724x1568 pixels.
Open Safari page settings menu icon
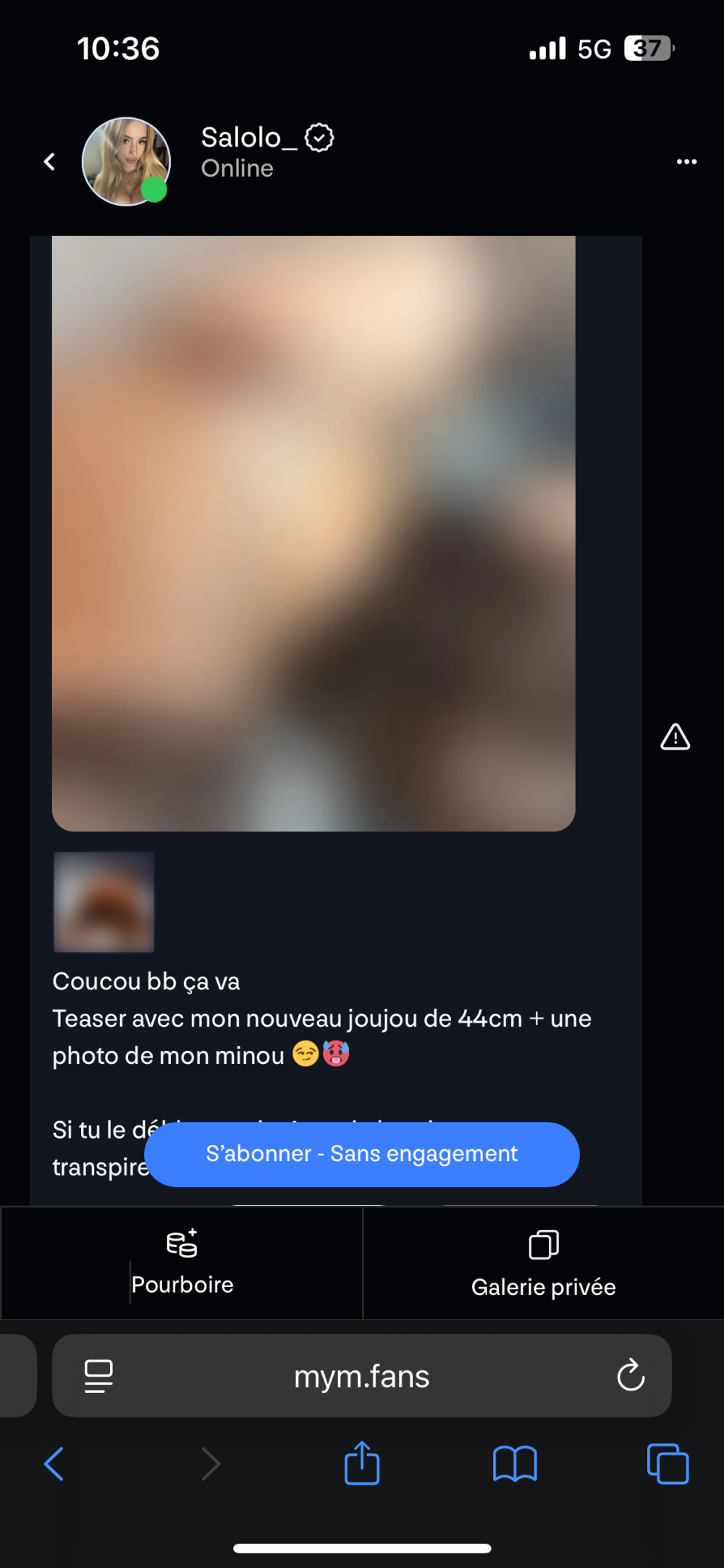[x=98, y=1375]
